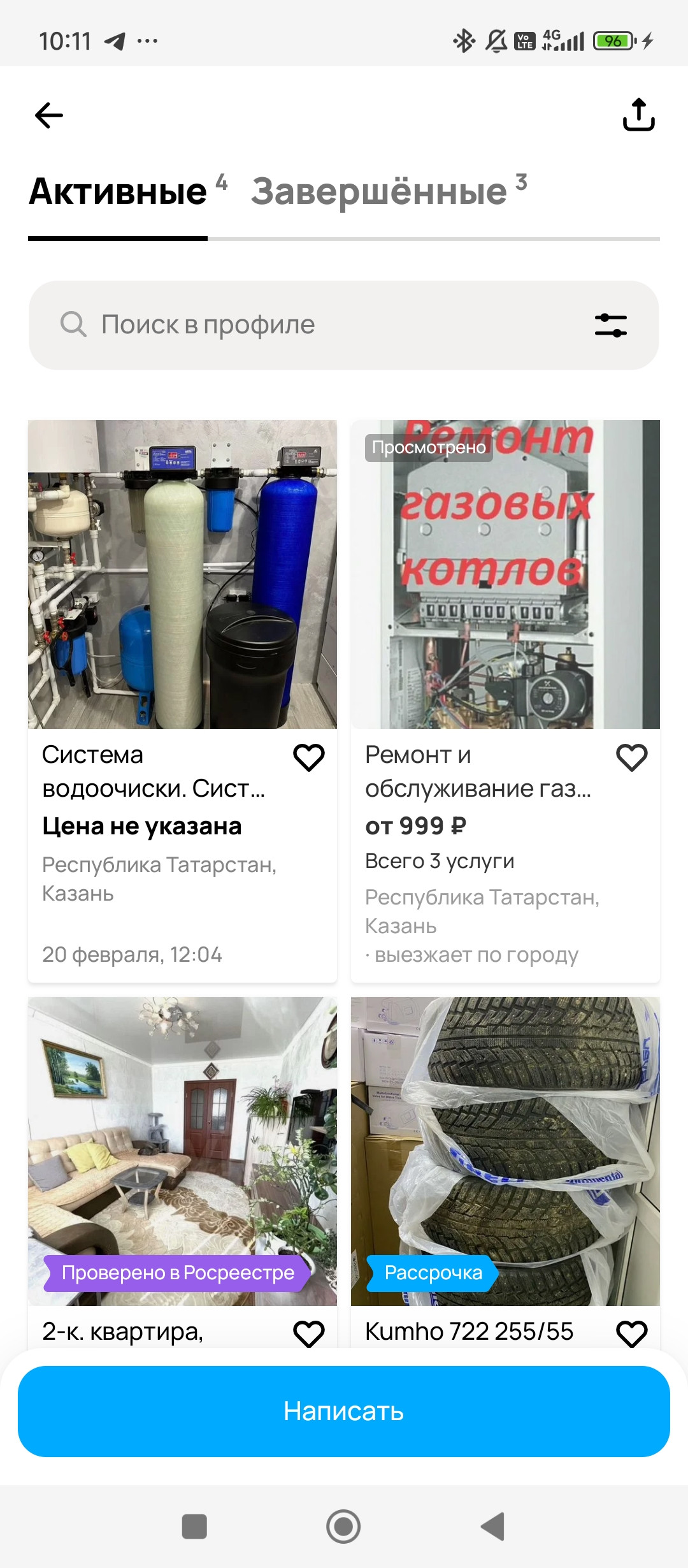688x1568 pixels.
Task: Open Ремонт и обслуживание газовых котлов listing
Action: point(505,574)
